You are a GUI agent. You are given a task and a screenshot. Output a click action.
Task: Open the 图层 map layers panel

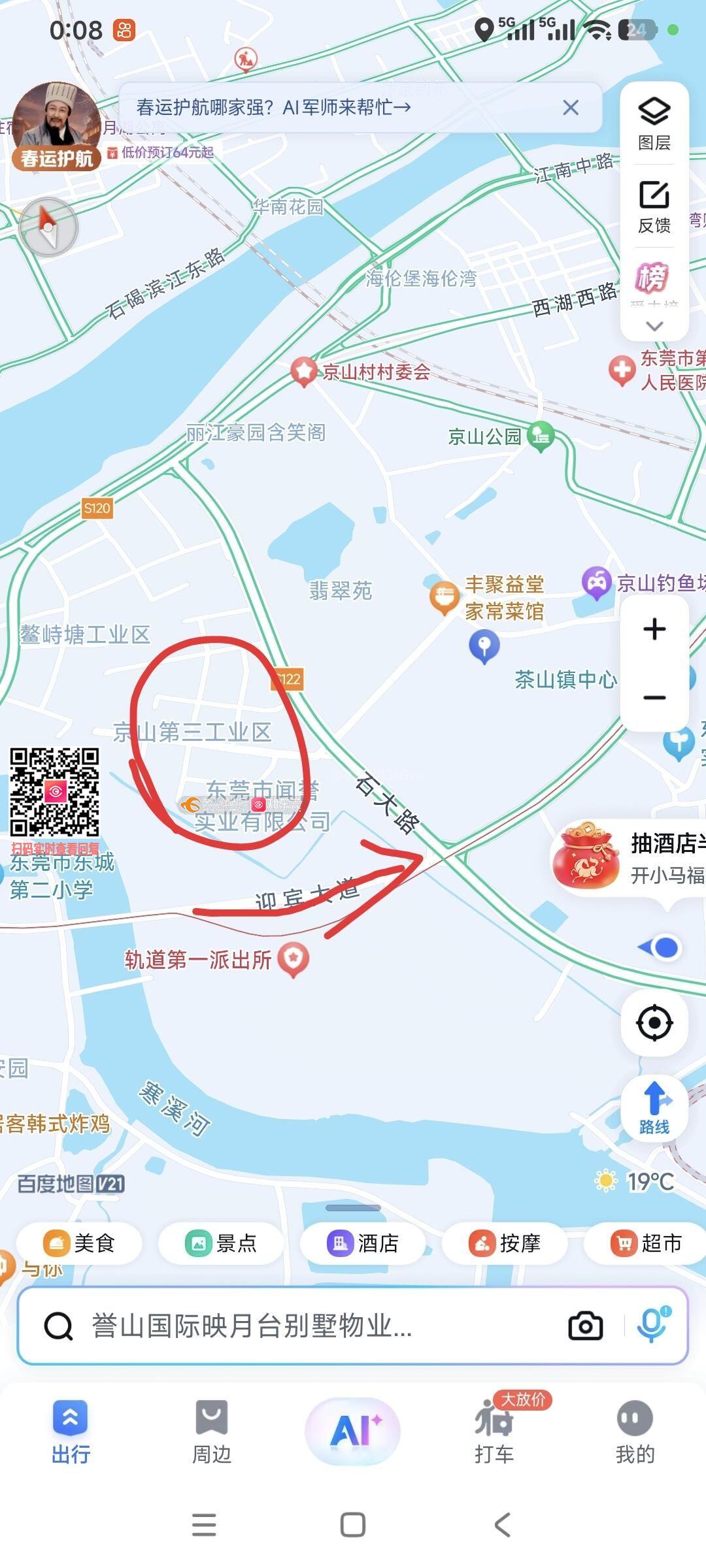click(x=654, y=124)
